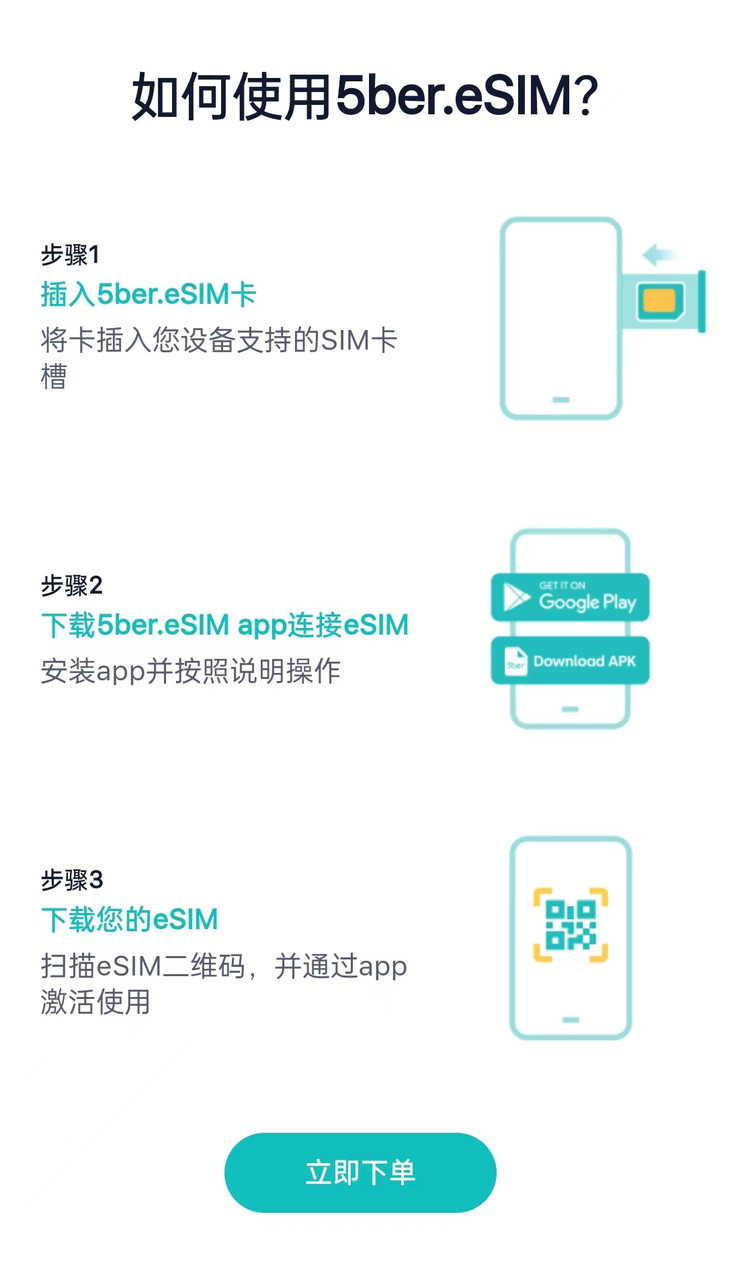Click the 立即下单 order button
This screenshot has width=750, height=1272.
362,1171
